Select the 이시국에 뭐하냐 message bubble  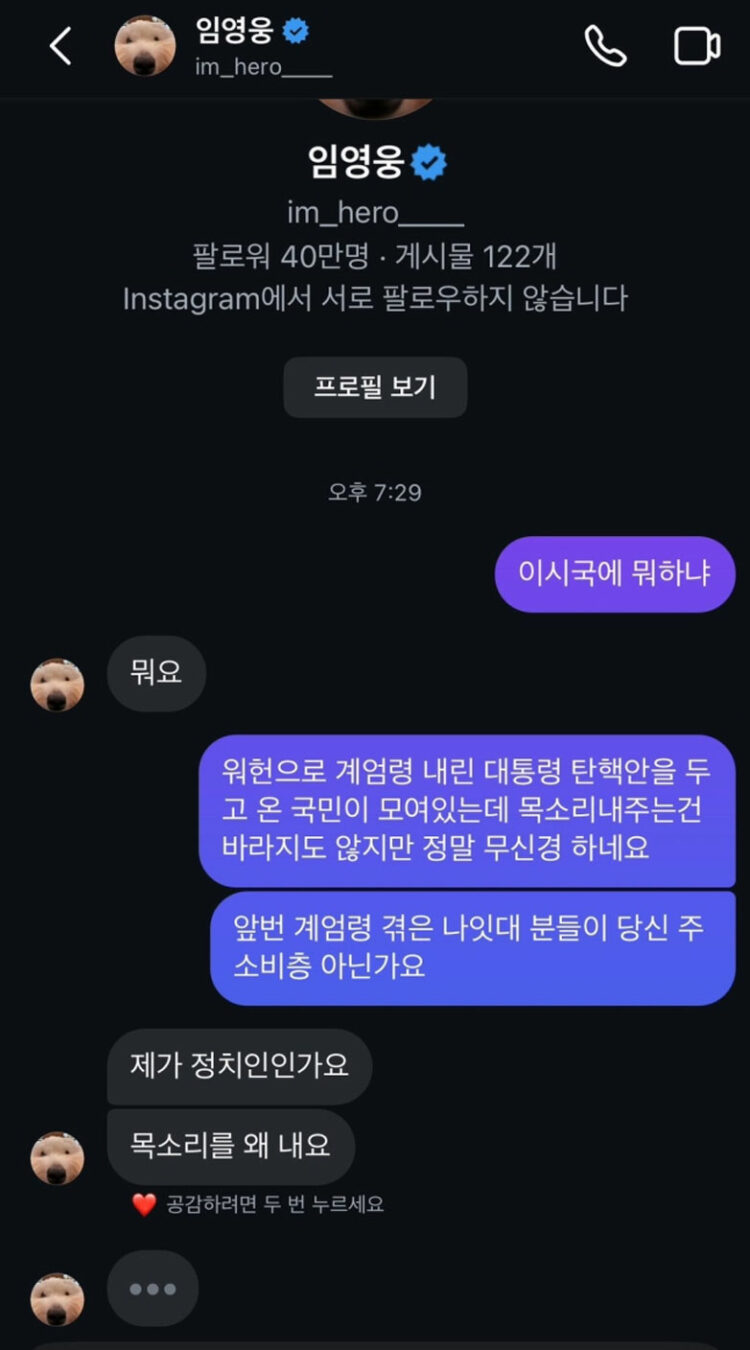coord(614,573)
